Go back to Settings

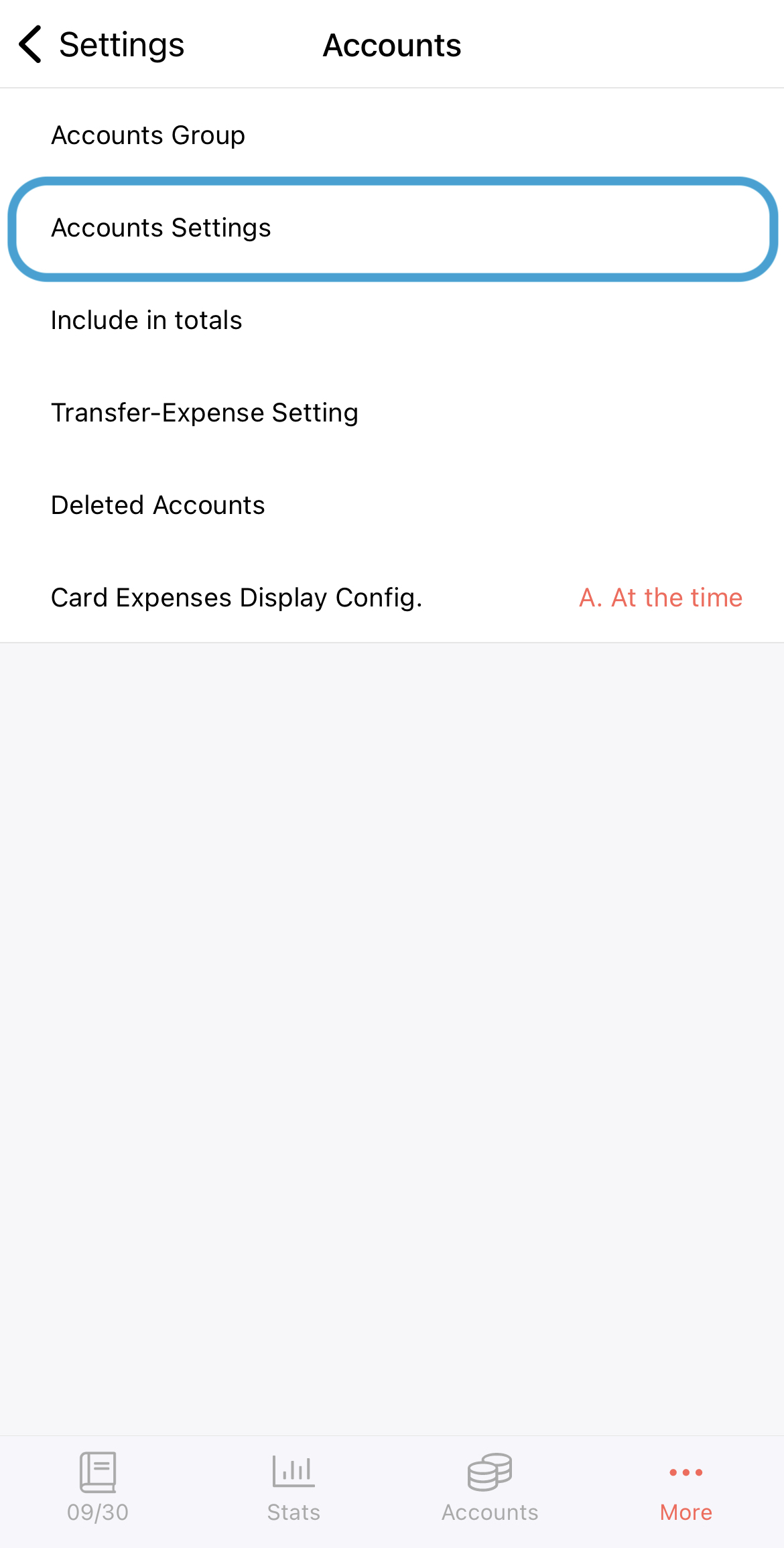coord(101,45)
